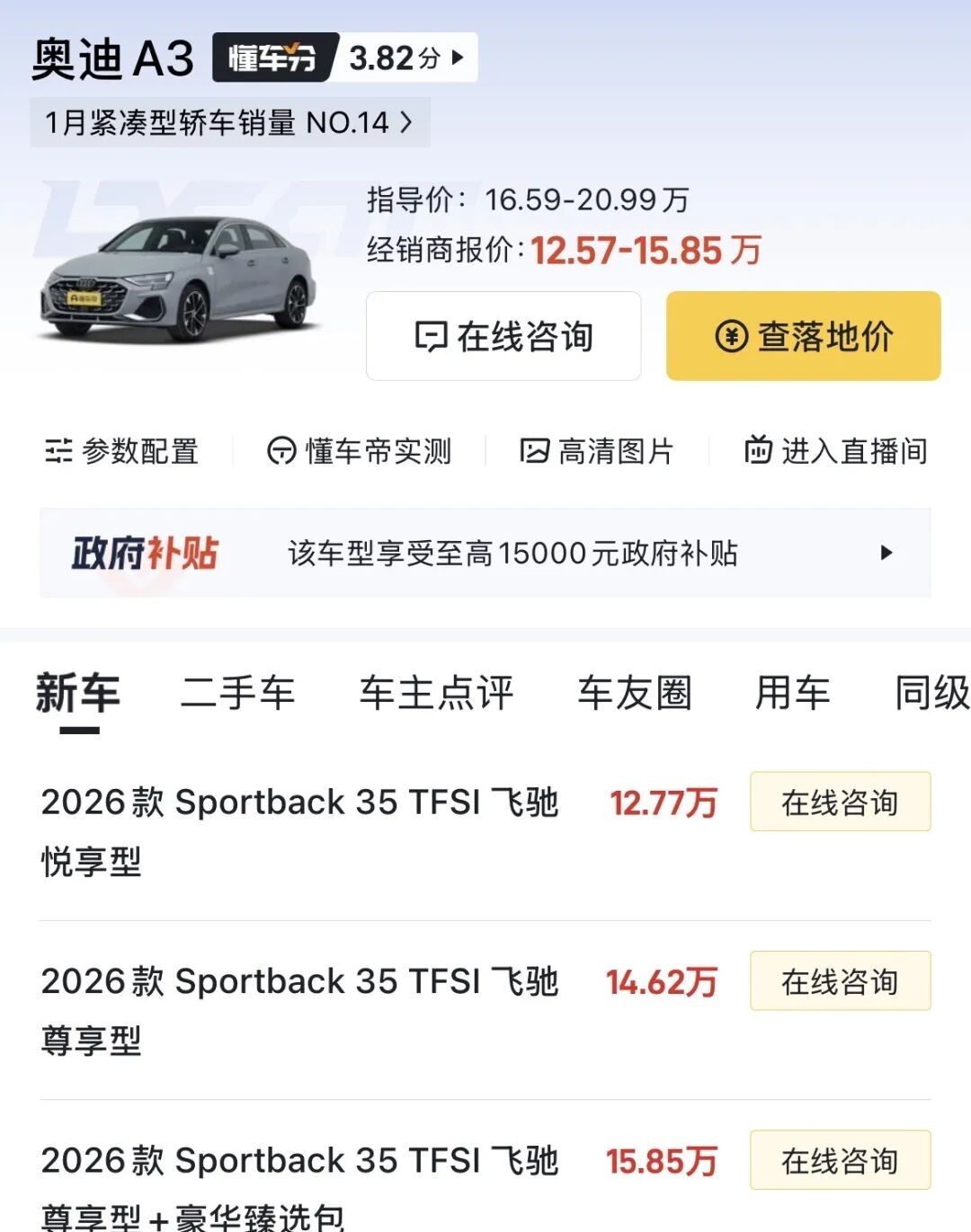Select the 新车 tab
971x1232 pixels.
(x=78, y=693)
